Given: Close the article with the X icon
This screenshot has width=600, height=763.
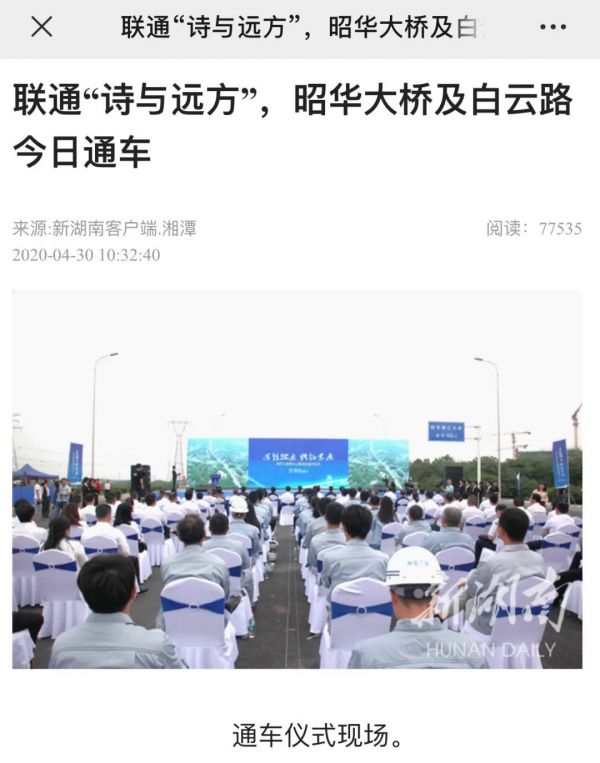Looking at the screenshot, I should (41, 28).
